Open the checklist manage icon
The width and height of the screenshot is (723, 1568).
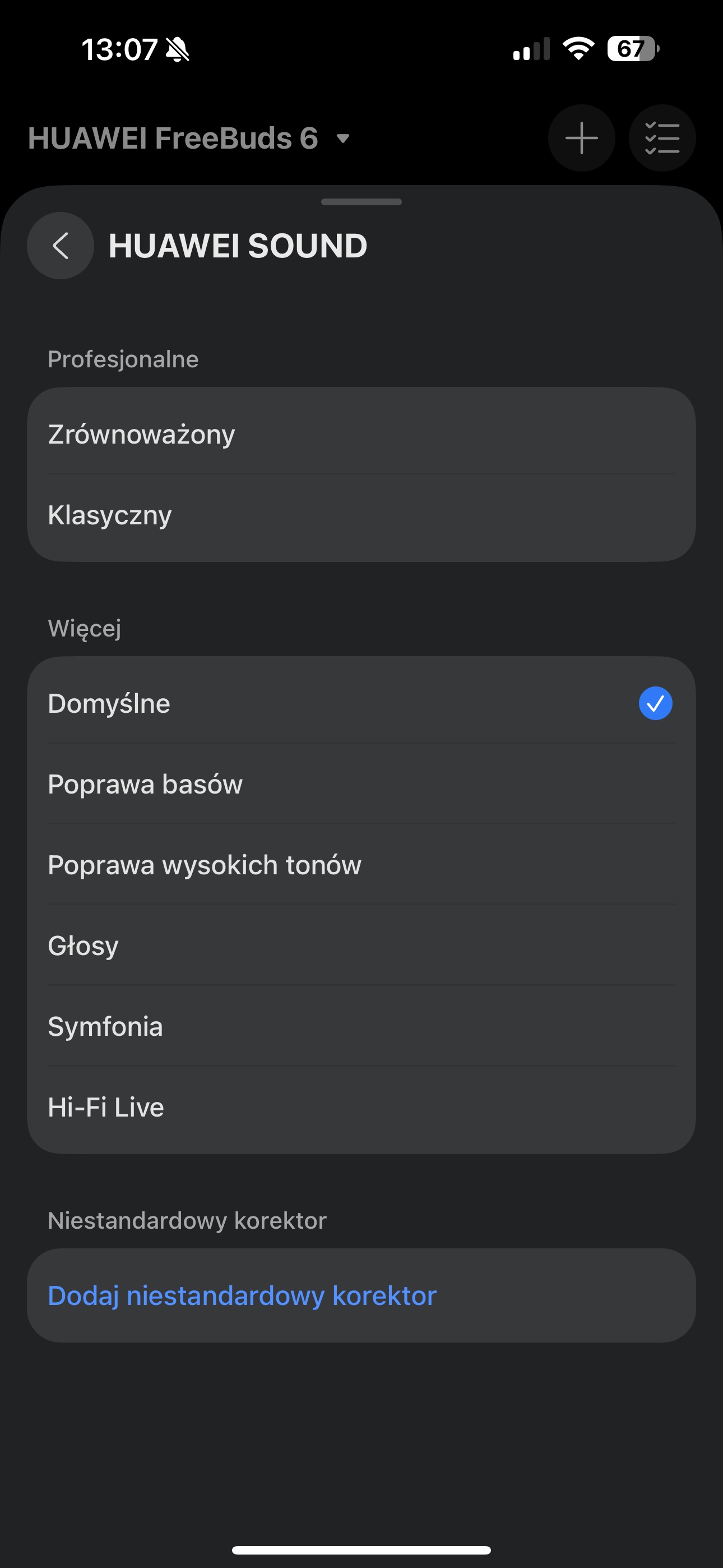coord(661,138)
